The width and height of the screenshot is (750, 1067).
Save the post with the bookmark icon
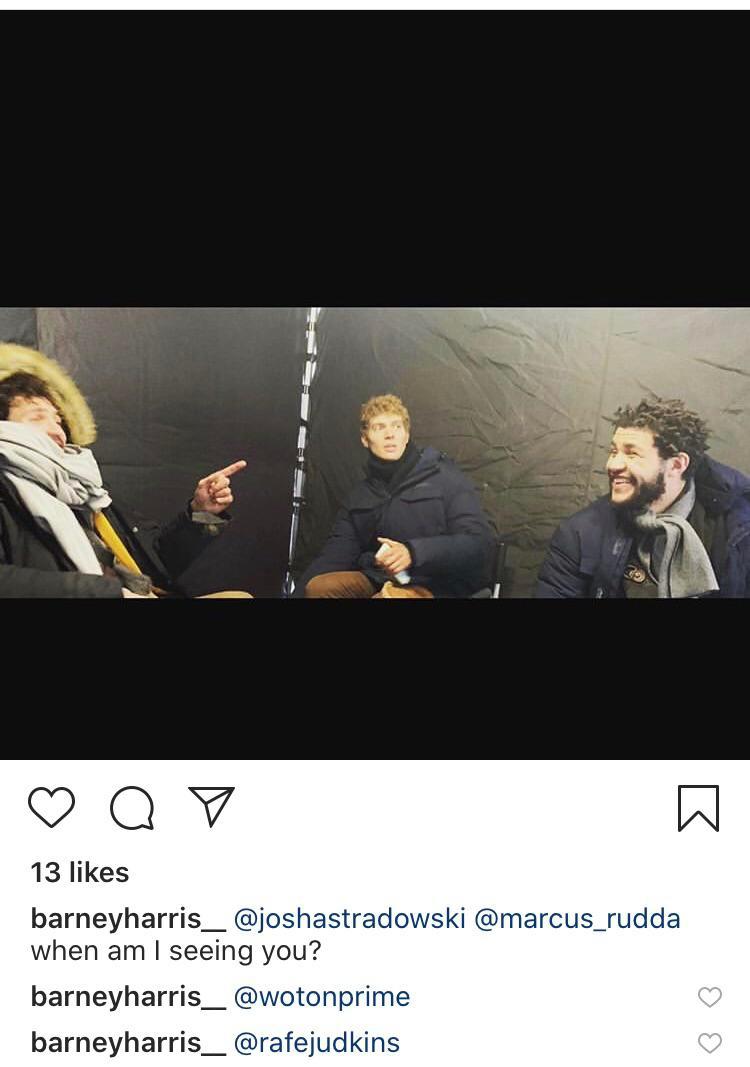click(x=700, y=808)
